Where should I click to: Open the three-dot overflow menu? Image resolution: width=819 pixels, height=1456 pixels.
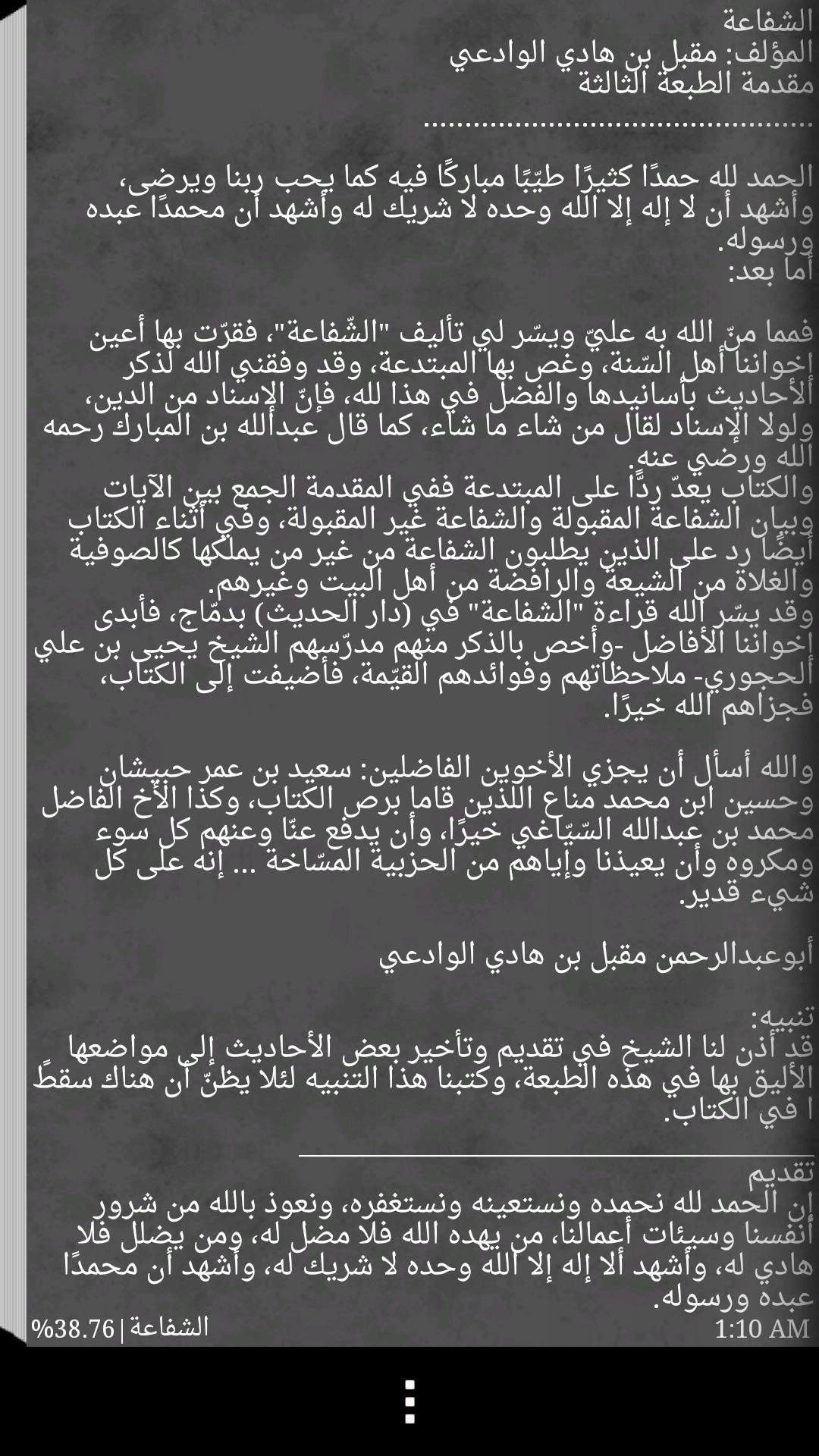pos(409,1401)
